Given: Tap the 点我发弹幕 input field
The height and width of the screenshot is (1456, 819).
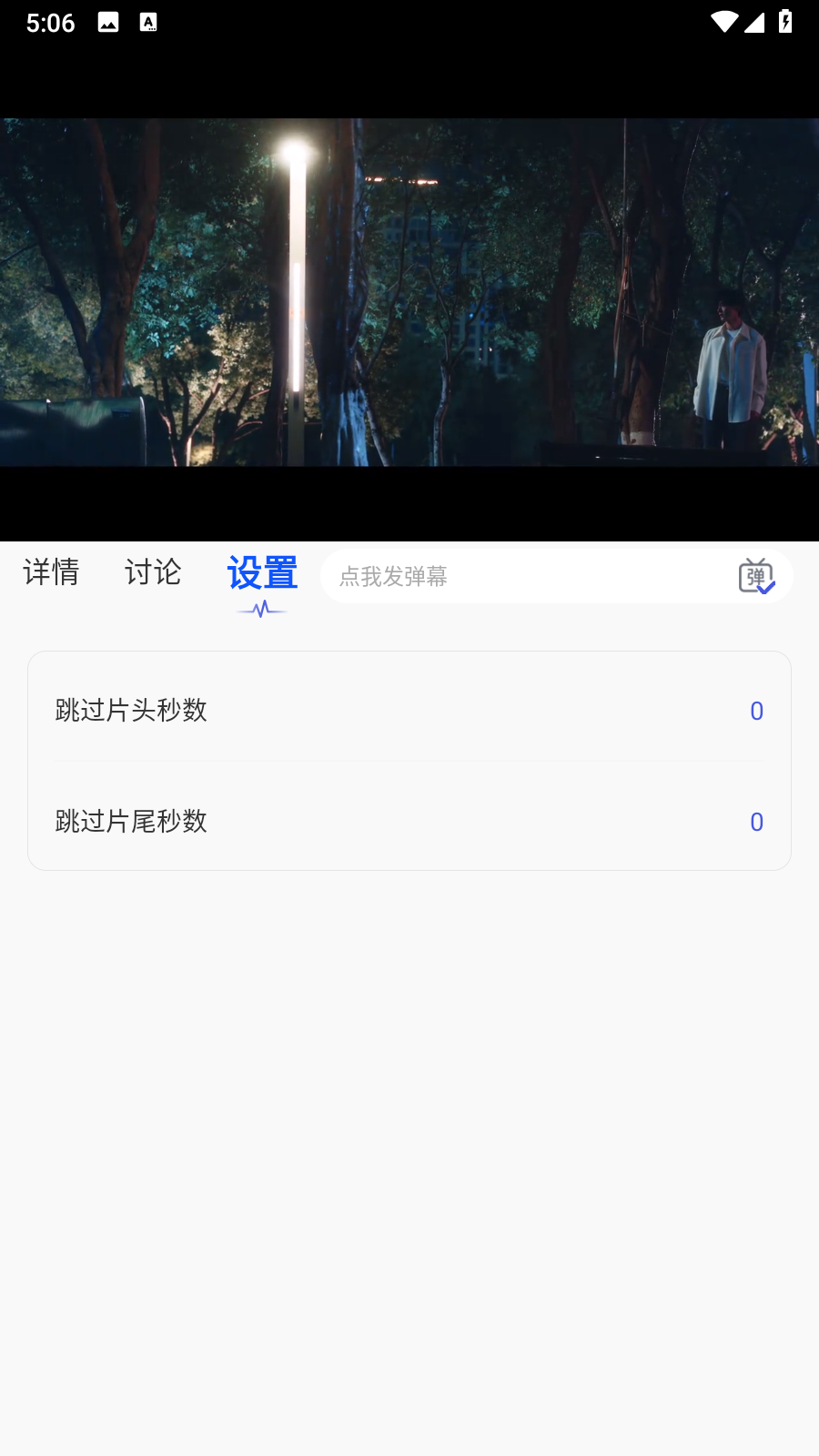Looking at the screenshot, I should pyautogui.click(x=528, y=577).
